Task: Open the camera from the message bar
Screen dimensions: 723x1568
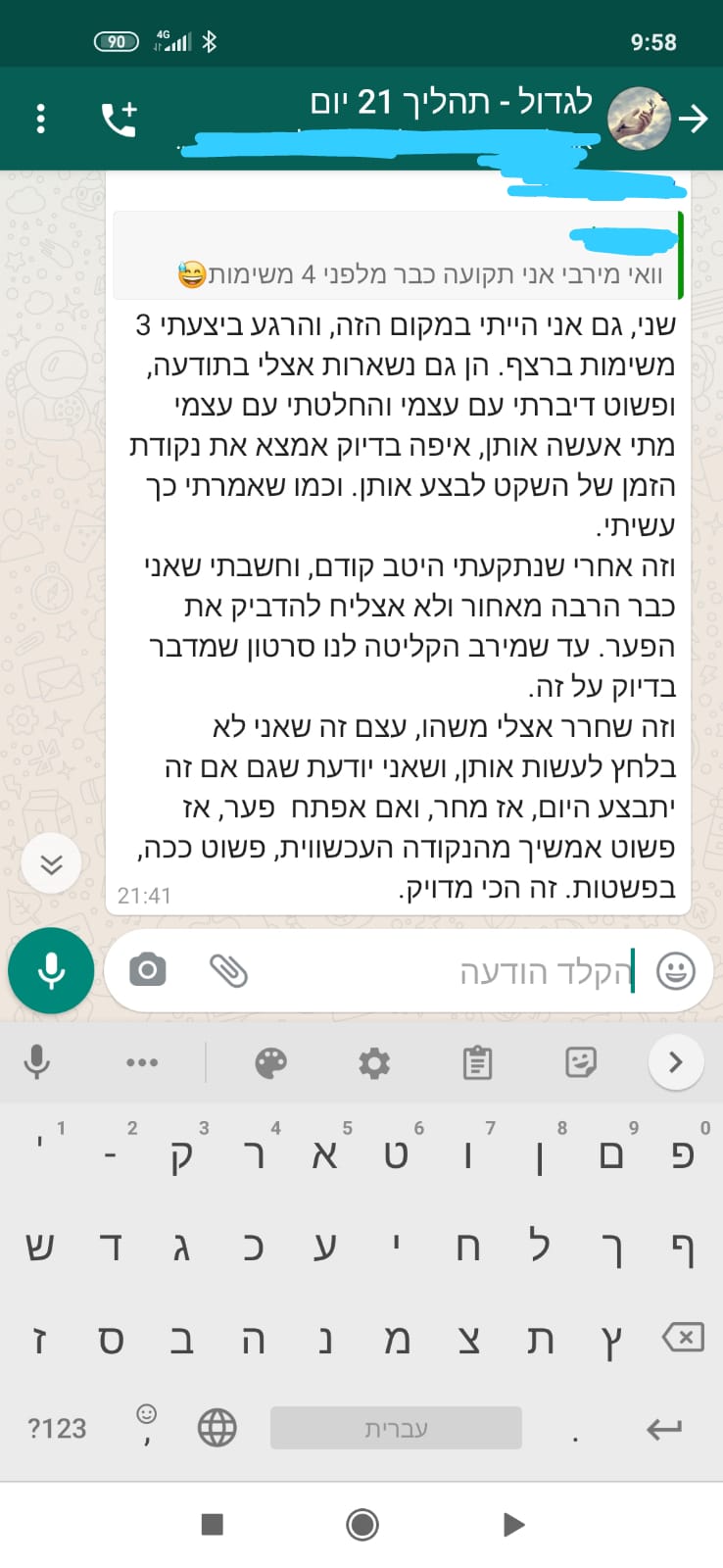Action: tap(148, 970)
